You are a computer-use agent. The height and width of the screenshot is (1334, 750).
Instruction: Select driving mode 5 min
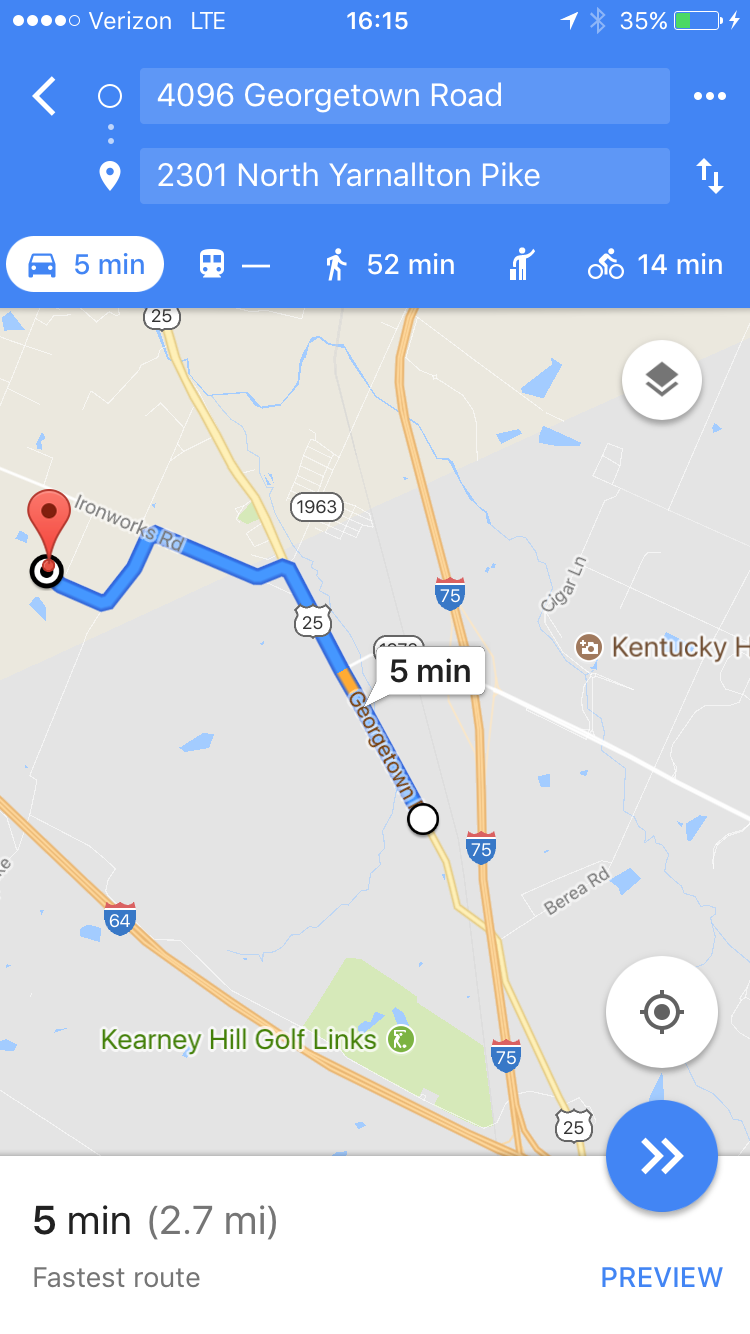85,265
